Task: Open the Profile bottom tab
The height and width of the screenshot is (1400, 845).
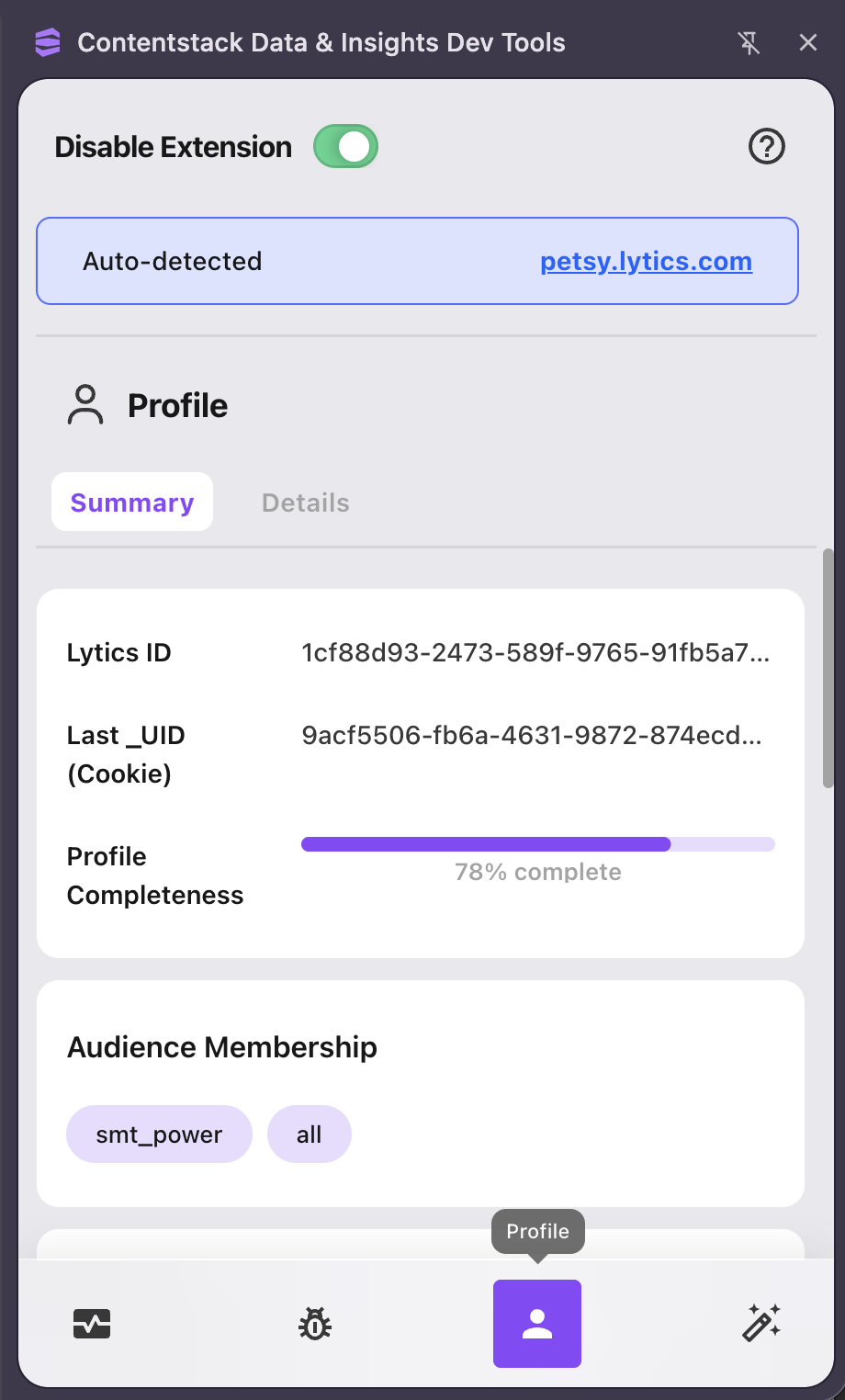Action: click(x=537, y=1324)
